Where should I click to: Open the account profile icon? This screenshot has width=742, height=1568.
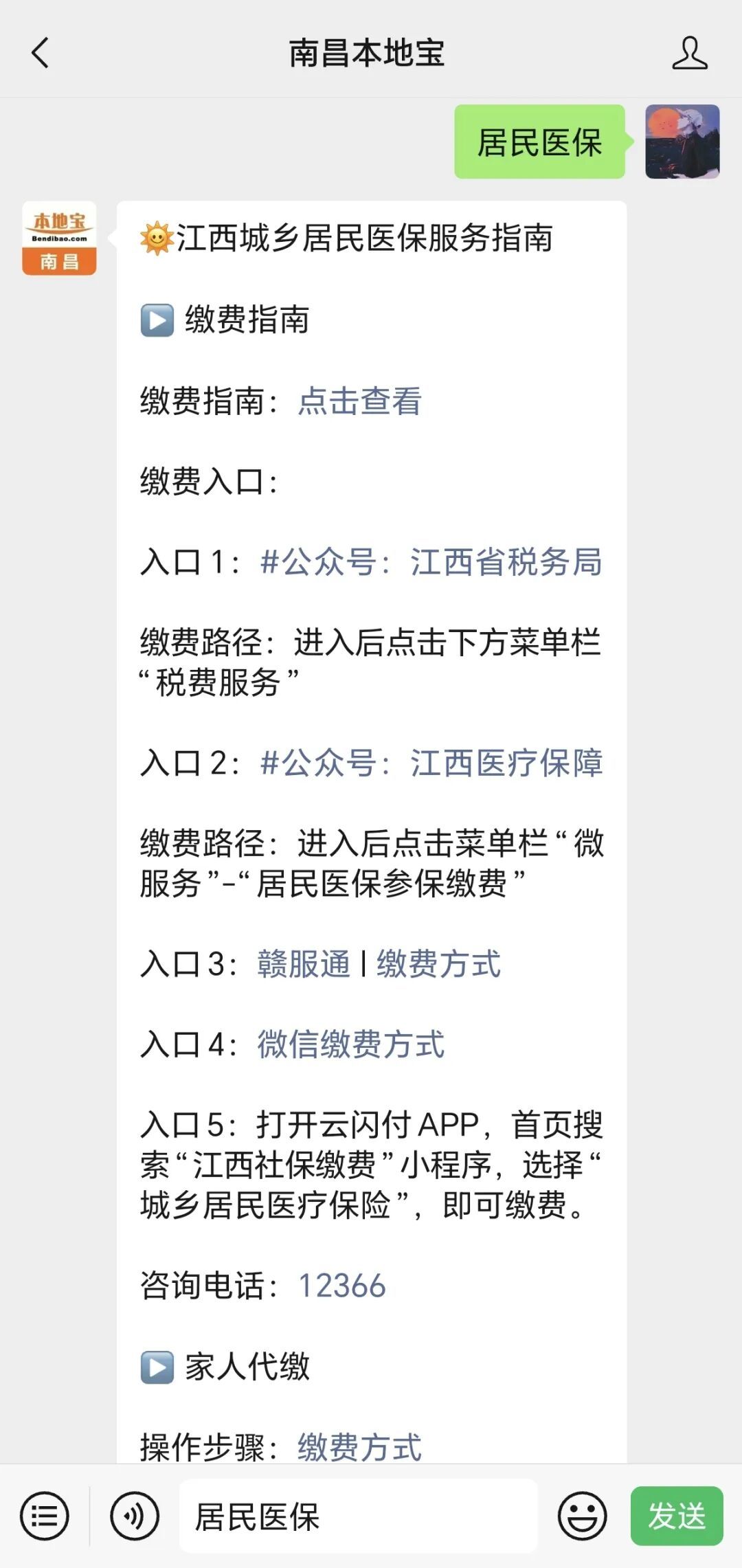[x=690, y=53]
